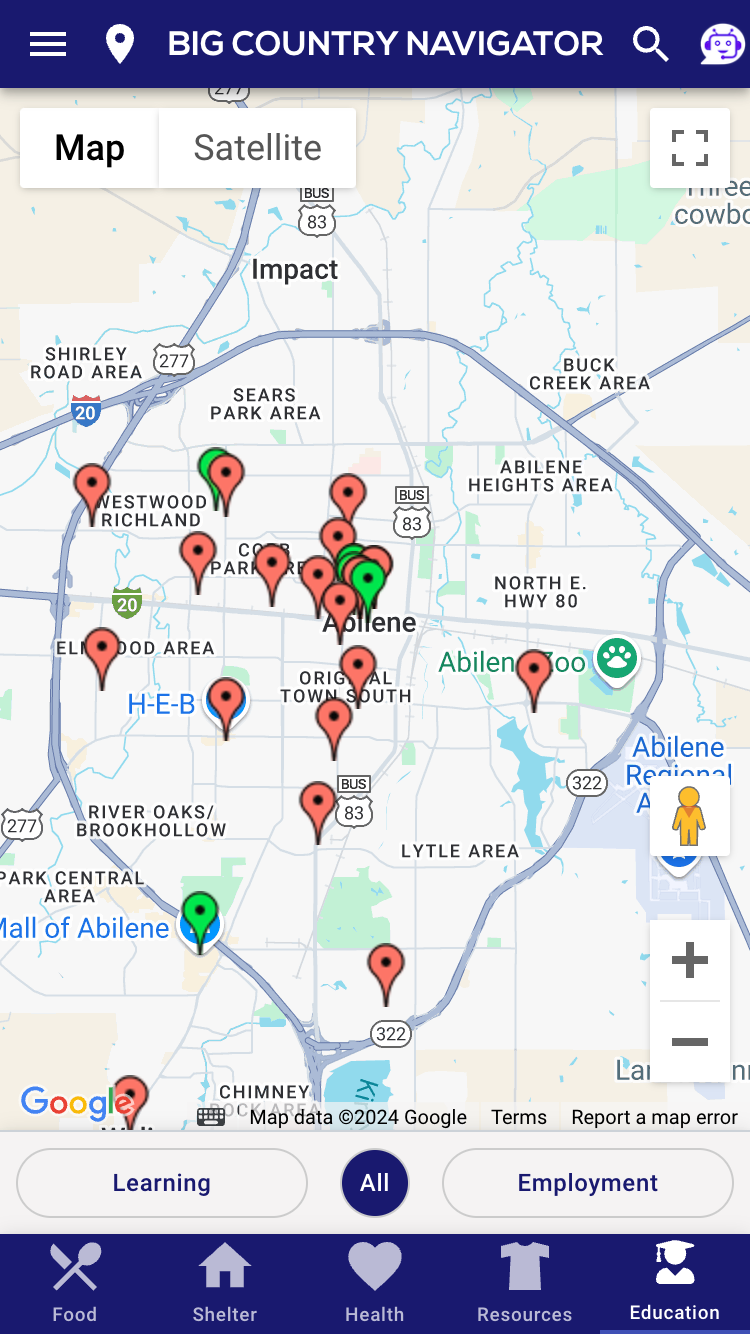The width and height of the screenshot is (750, 1334).
Task: Go to the Food tab
Action: click(75, 1284)
